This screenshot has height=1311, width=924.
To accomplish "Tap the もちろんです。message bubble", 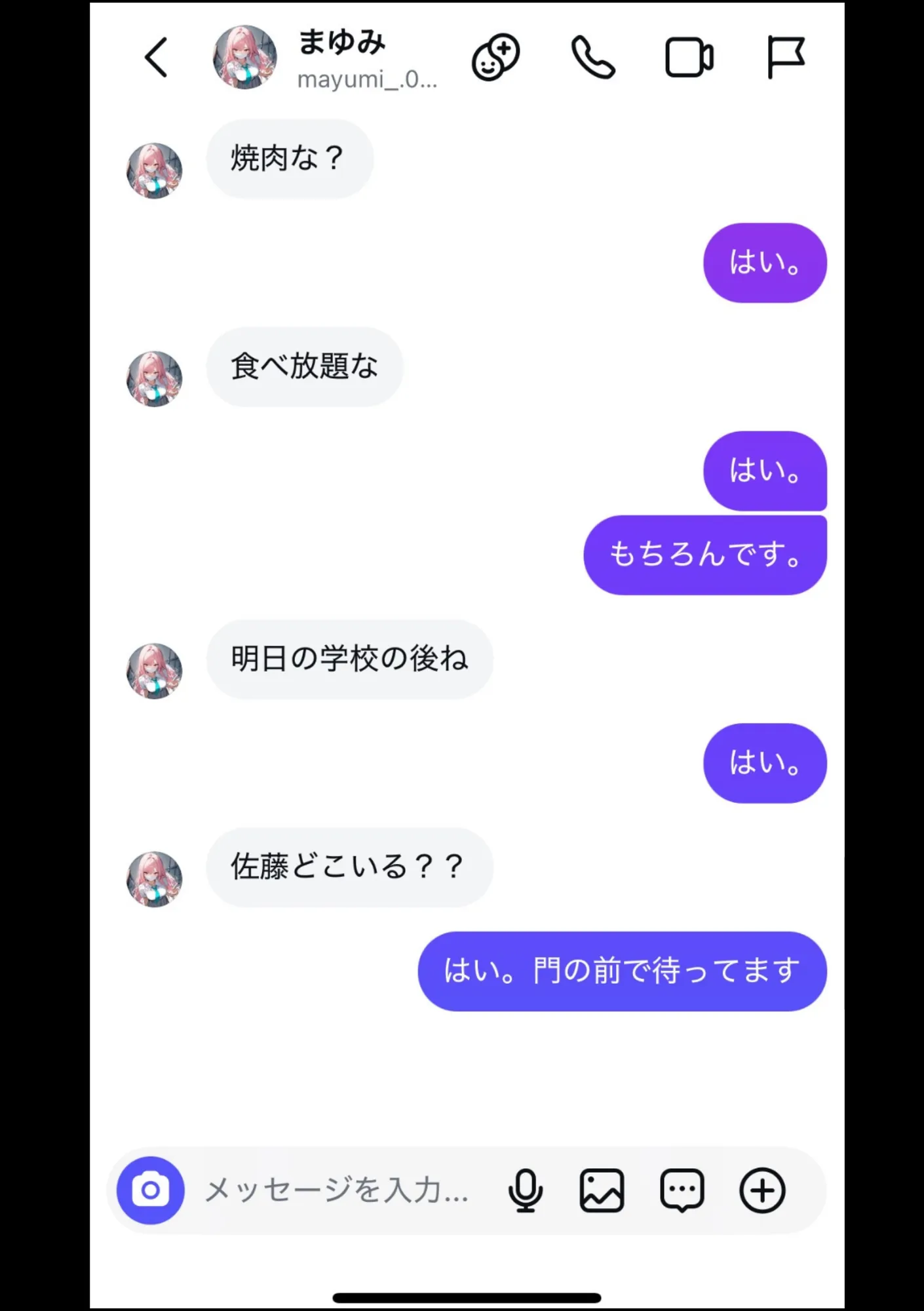I will [x=703, y=554].
